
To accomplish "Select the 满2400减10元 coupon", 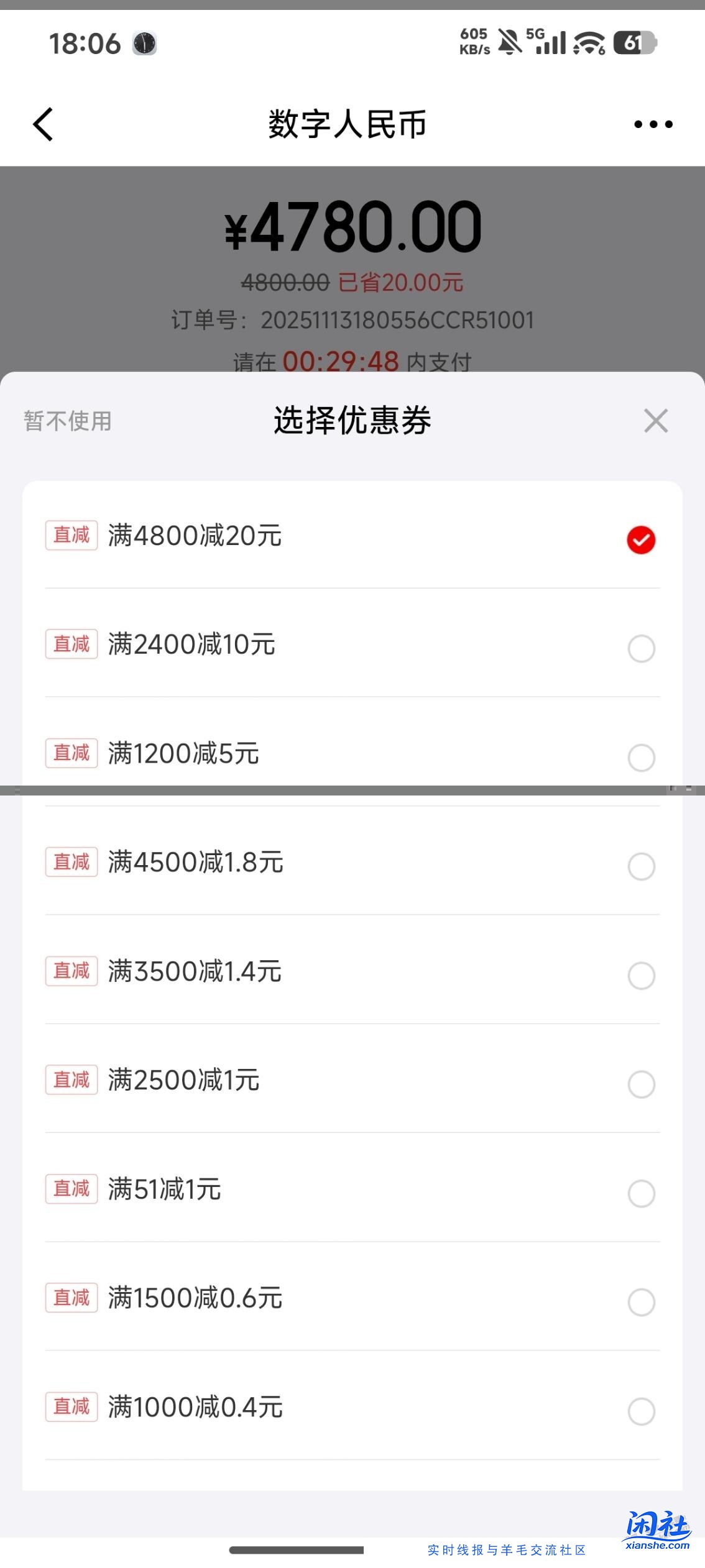I will (x=640, y=648).
